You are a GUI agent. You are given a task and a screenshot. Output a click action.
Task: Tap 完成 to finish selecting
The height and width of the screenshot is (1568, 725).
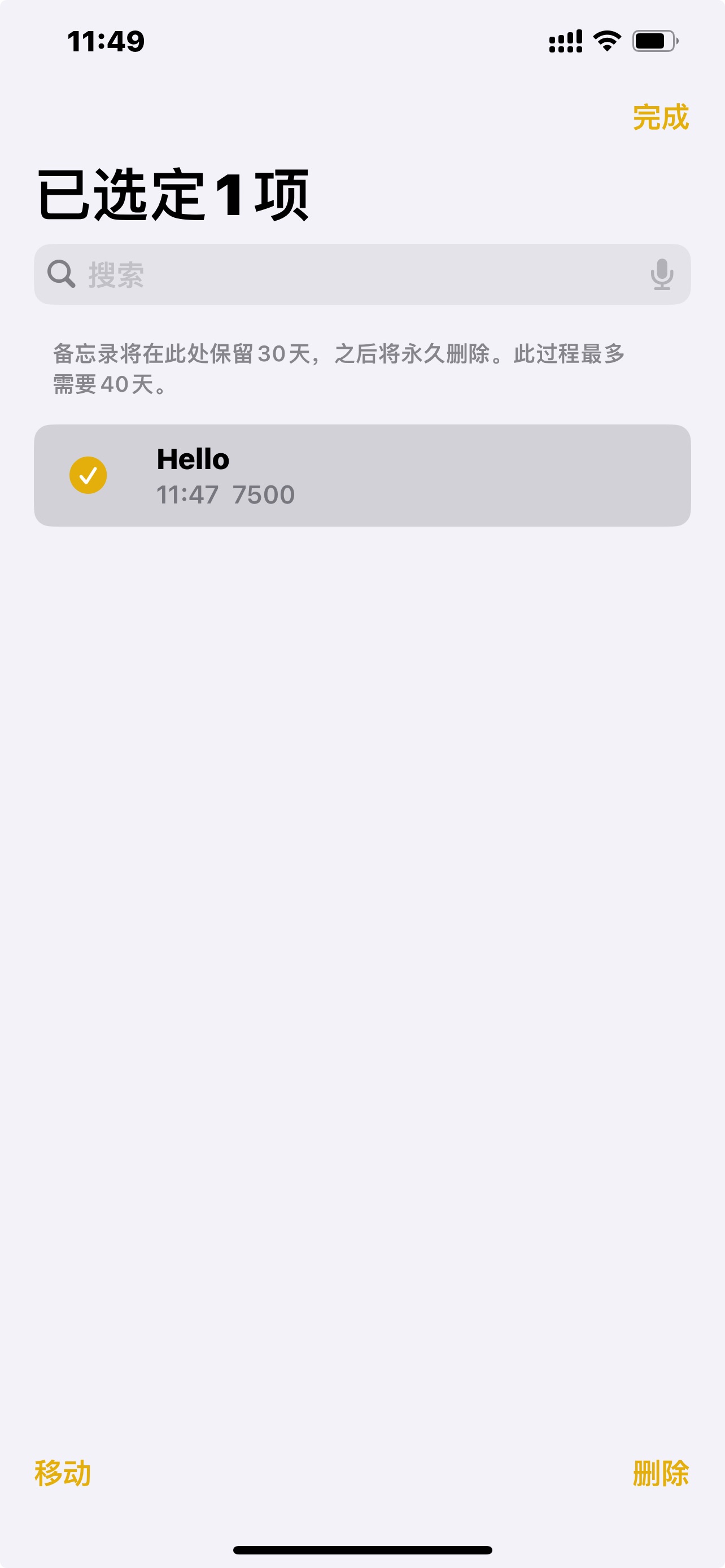point(661,117)
